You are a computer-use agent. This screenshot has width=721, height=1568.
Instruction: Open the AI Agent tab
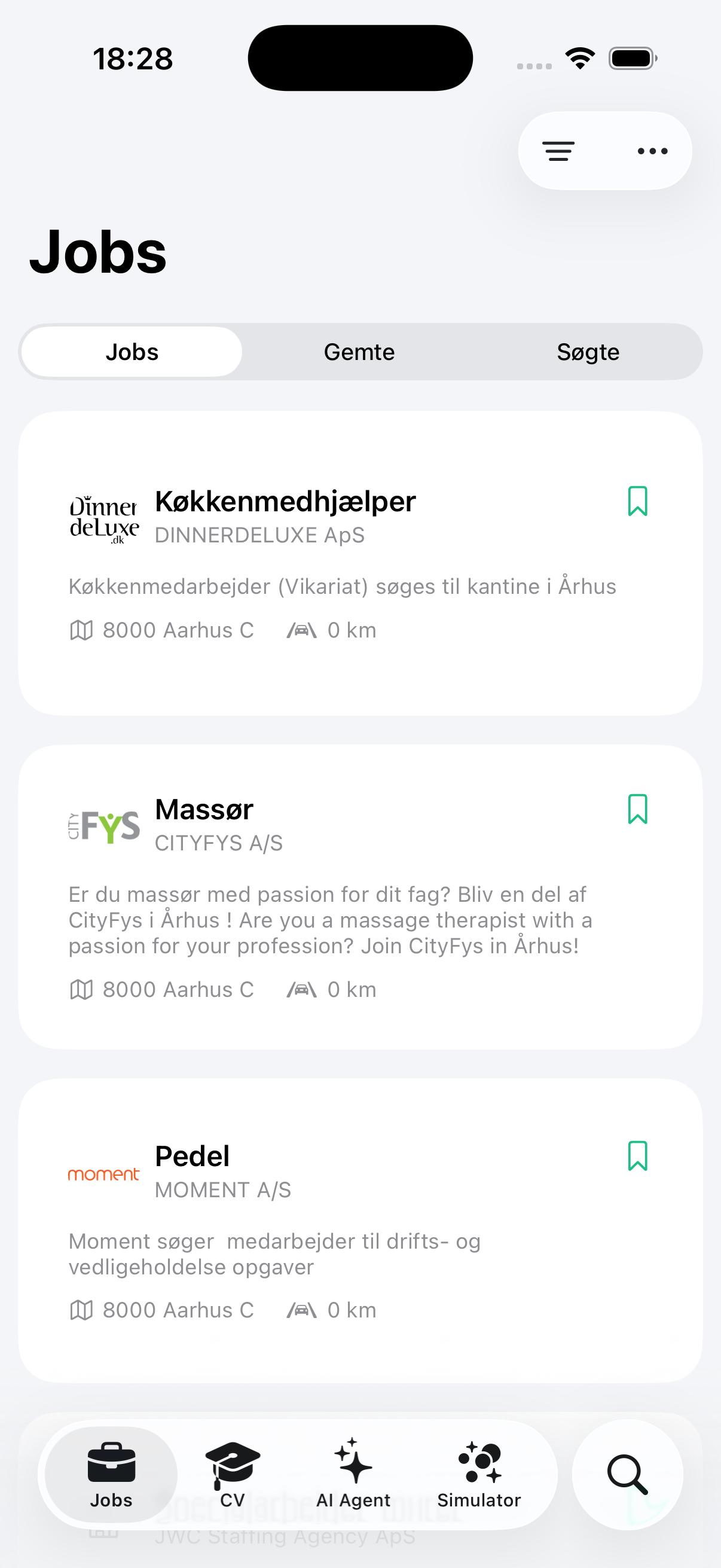click(x=353, y=1473)
